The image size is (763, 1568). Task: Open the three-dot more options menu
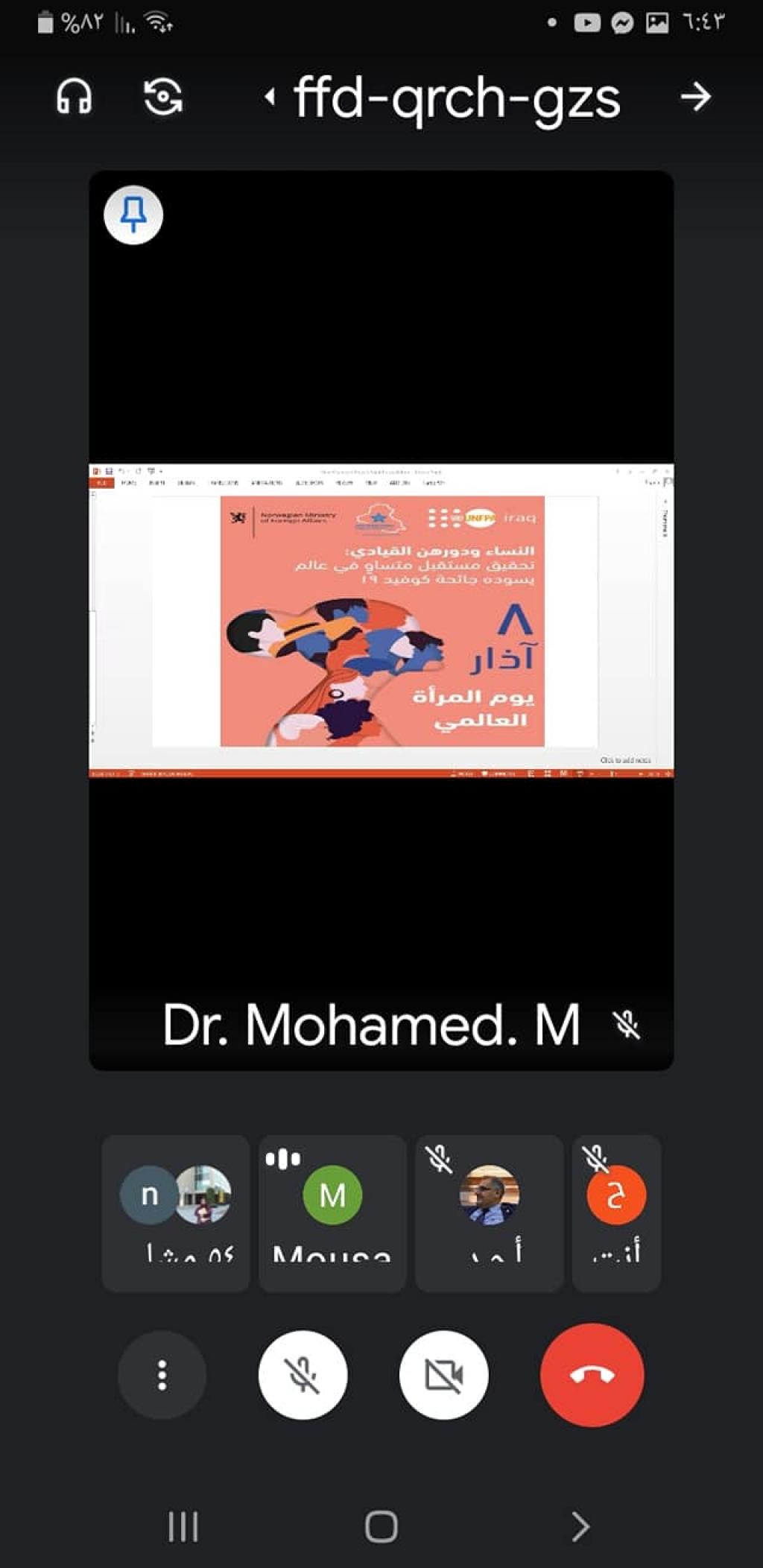(x=162, y=1375)
